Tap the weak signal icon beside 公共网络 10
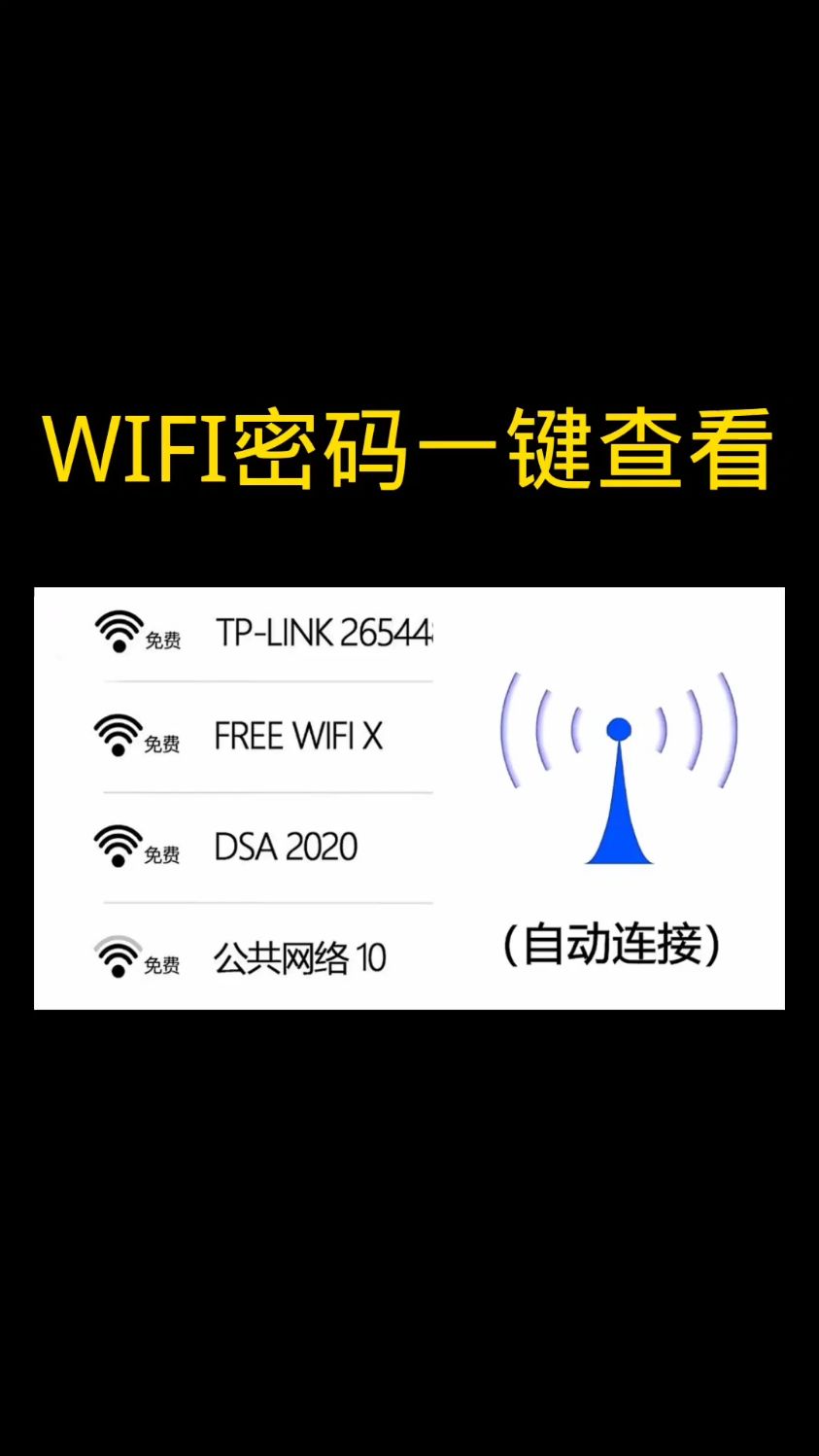Image resolution: width=819 pixels, height=1456 pixels. click(119, 957)
